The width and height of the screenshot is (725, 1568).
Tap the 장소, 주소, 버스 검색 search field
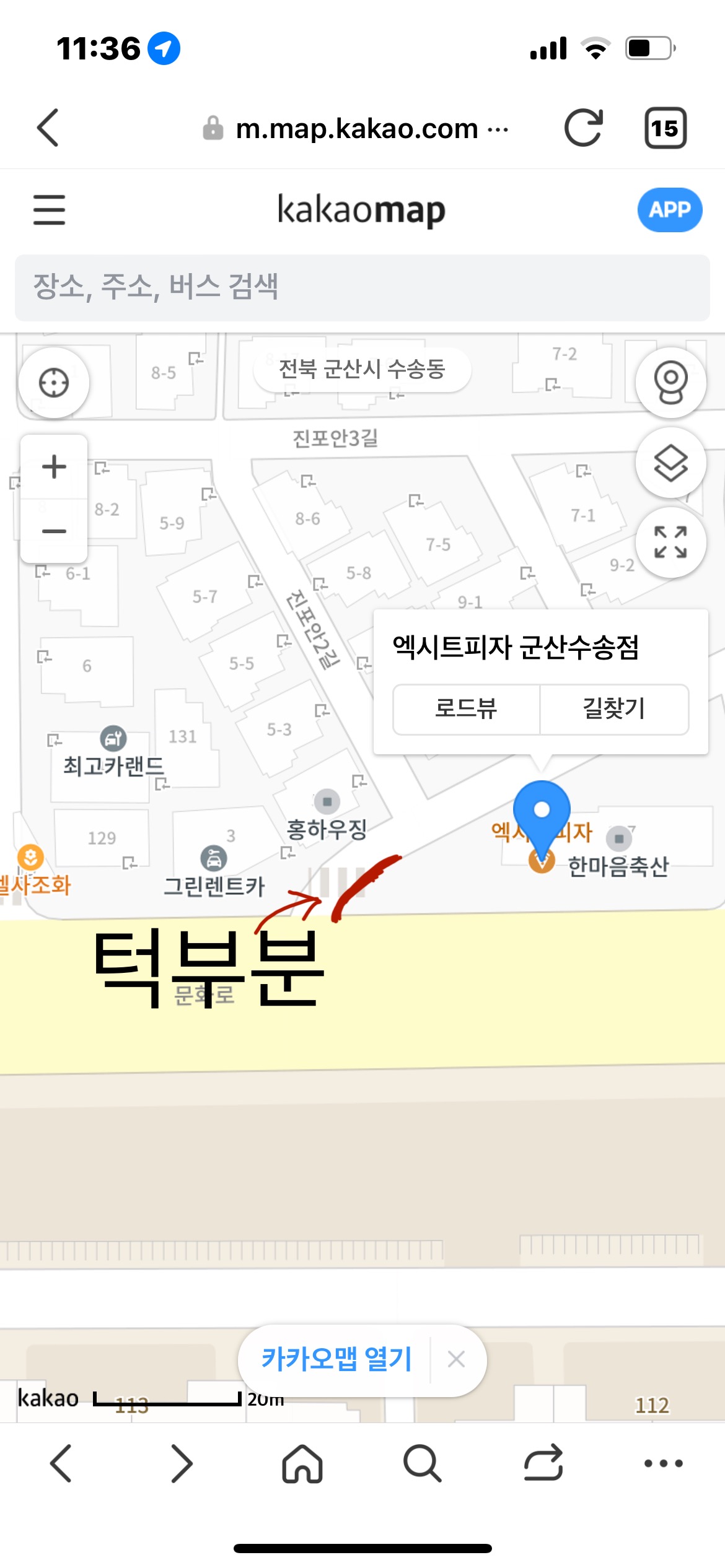362,287
